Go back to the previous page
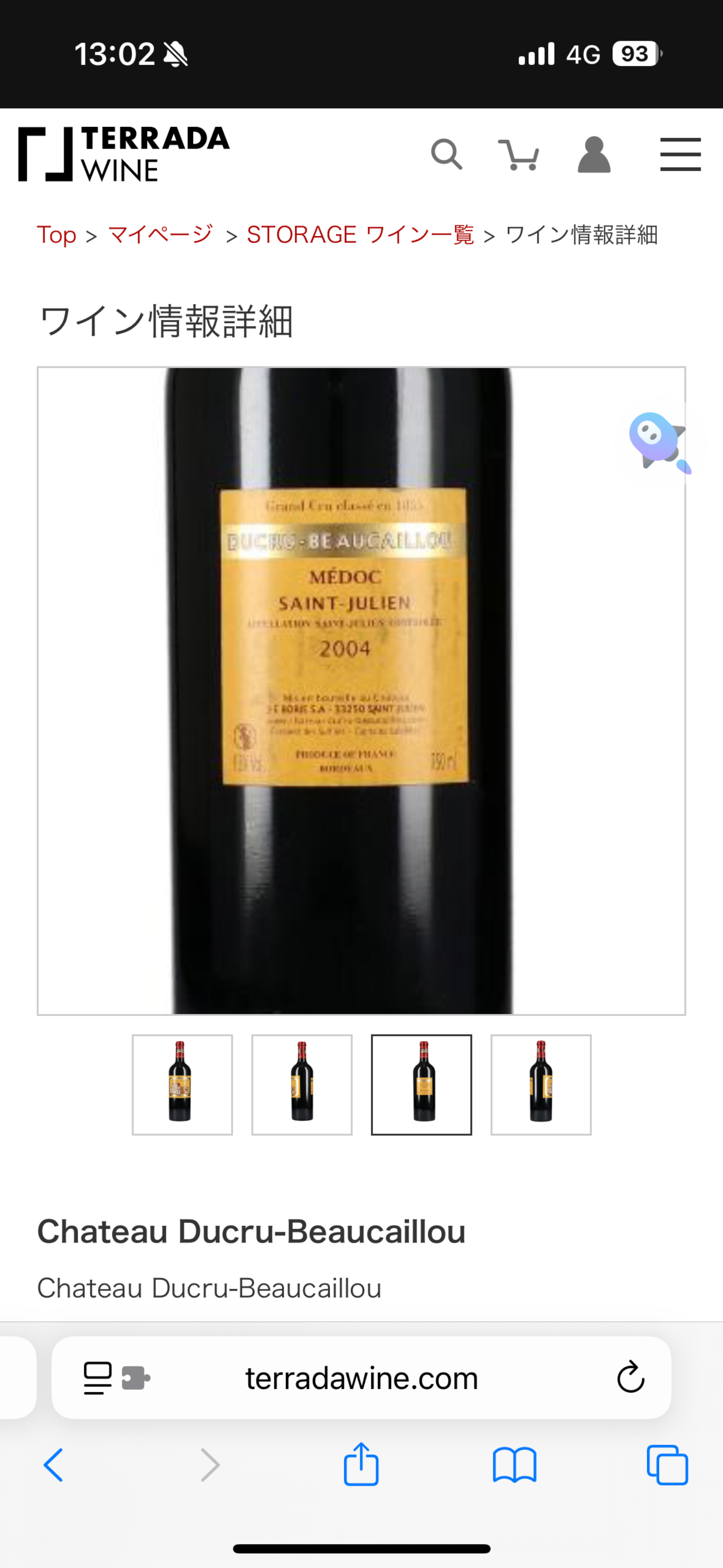 (53, 1465)
